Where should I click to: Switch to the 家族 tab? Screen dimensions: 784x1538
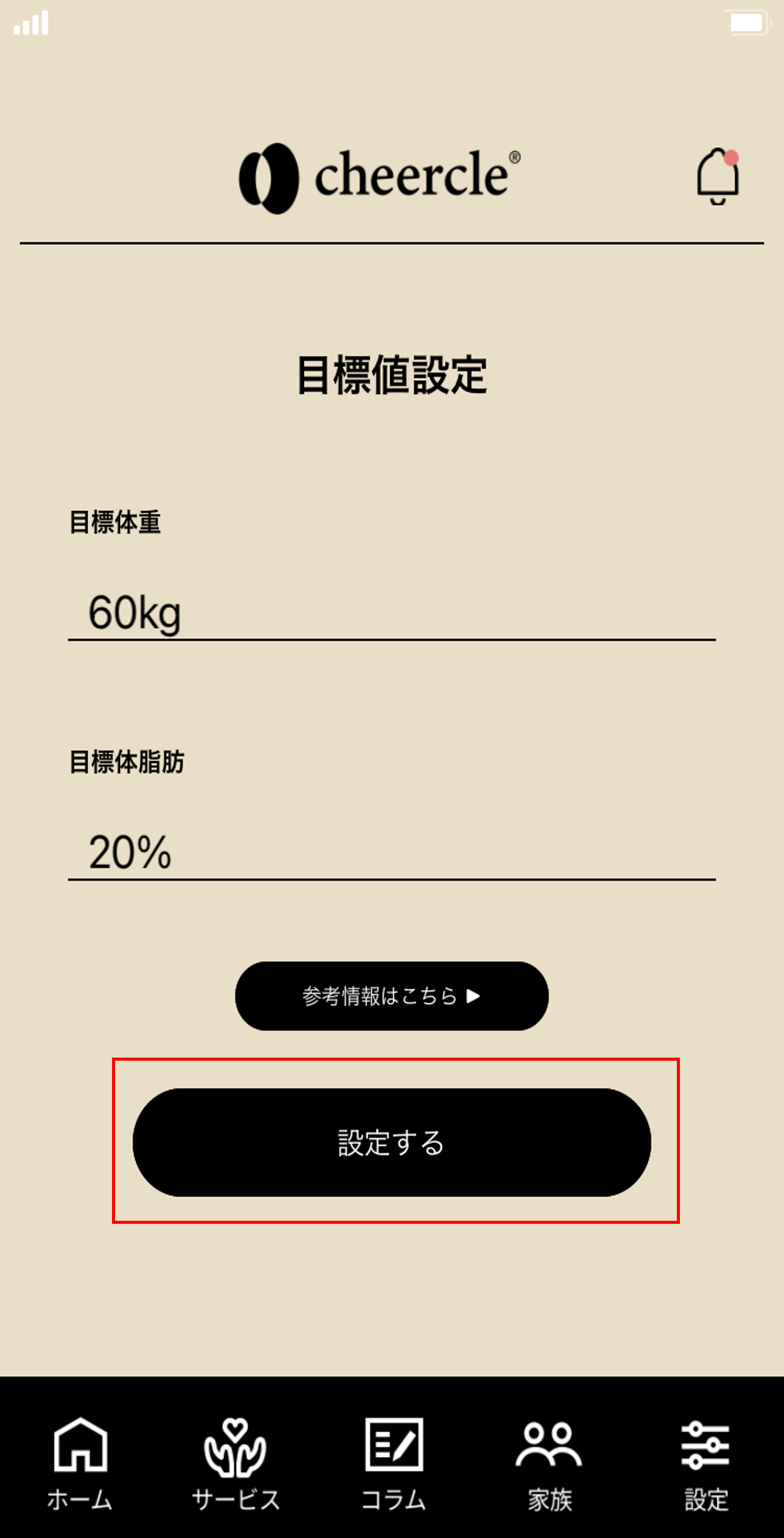[549, 1465]
